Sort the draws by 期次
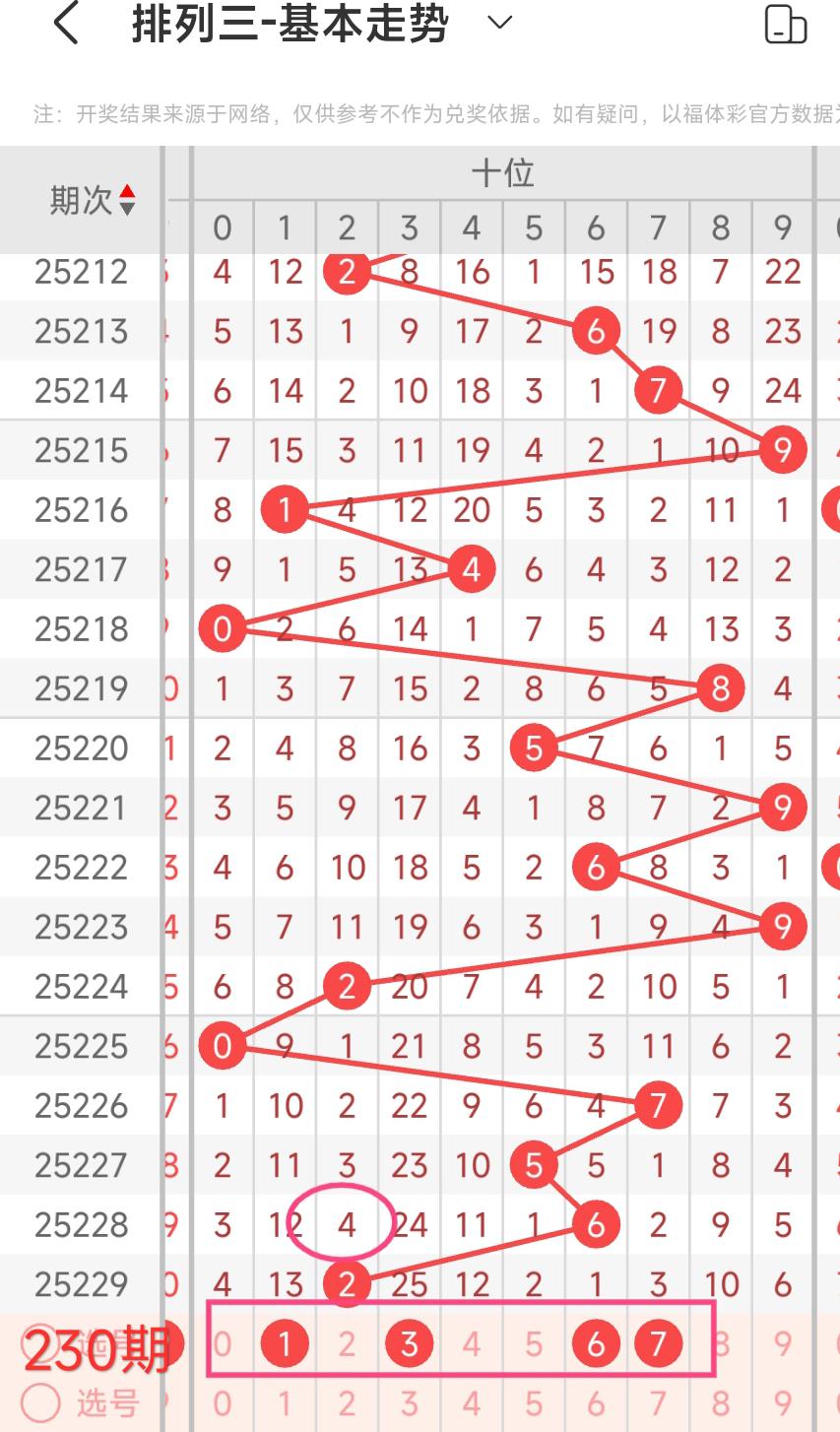The width and height of the screenshot is (840, 1432). [x=126, y=201]
